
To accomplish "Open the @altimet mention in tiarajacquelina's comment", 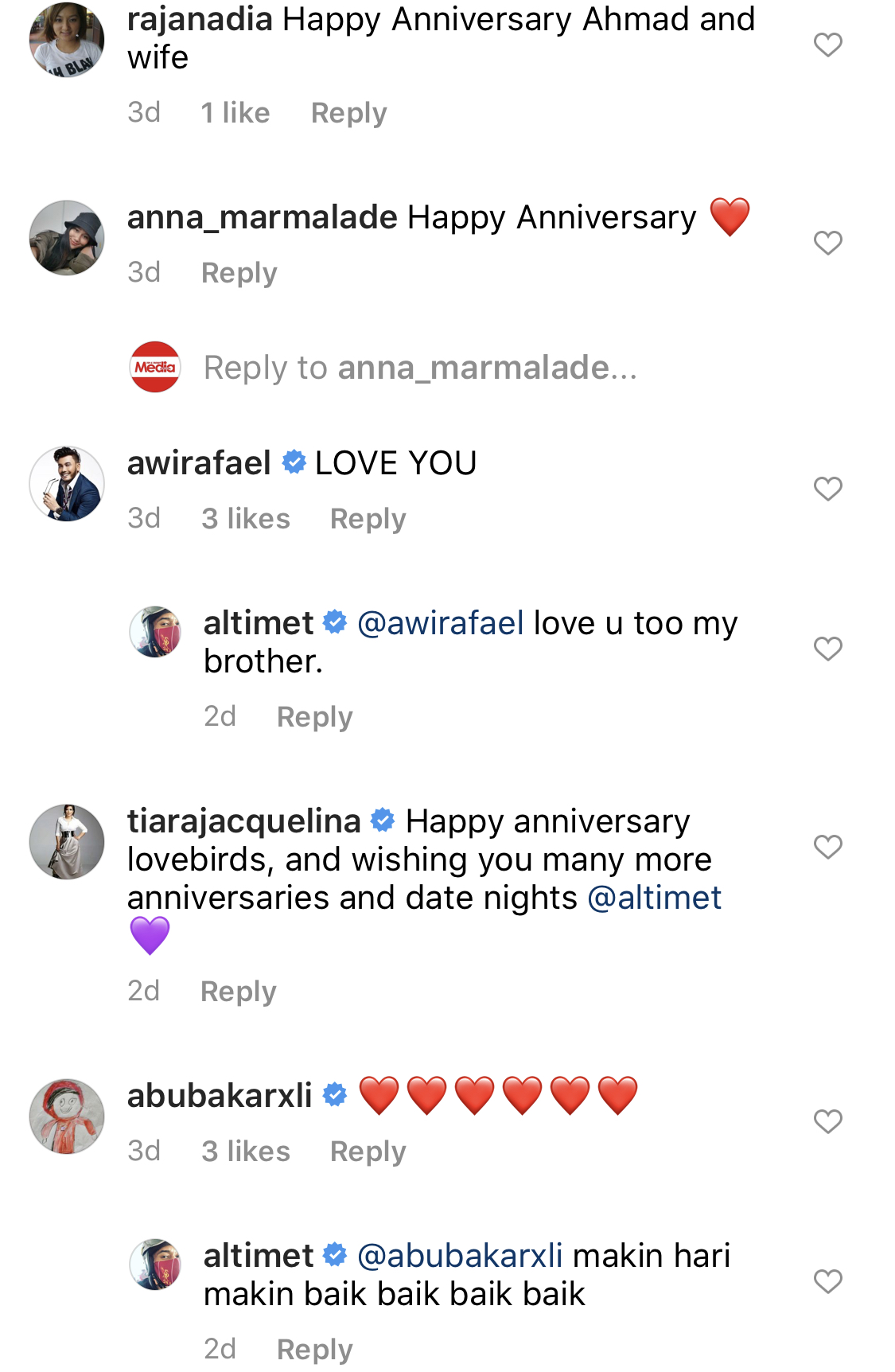I will [654, 898].
